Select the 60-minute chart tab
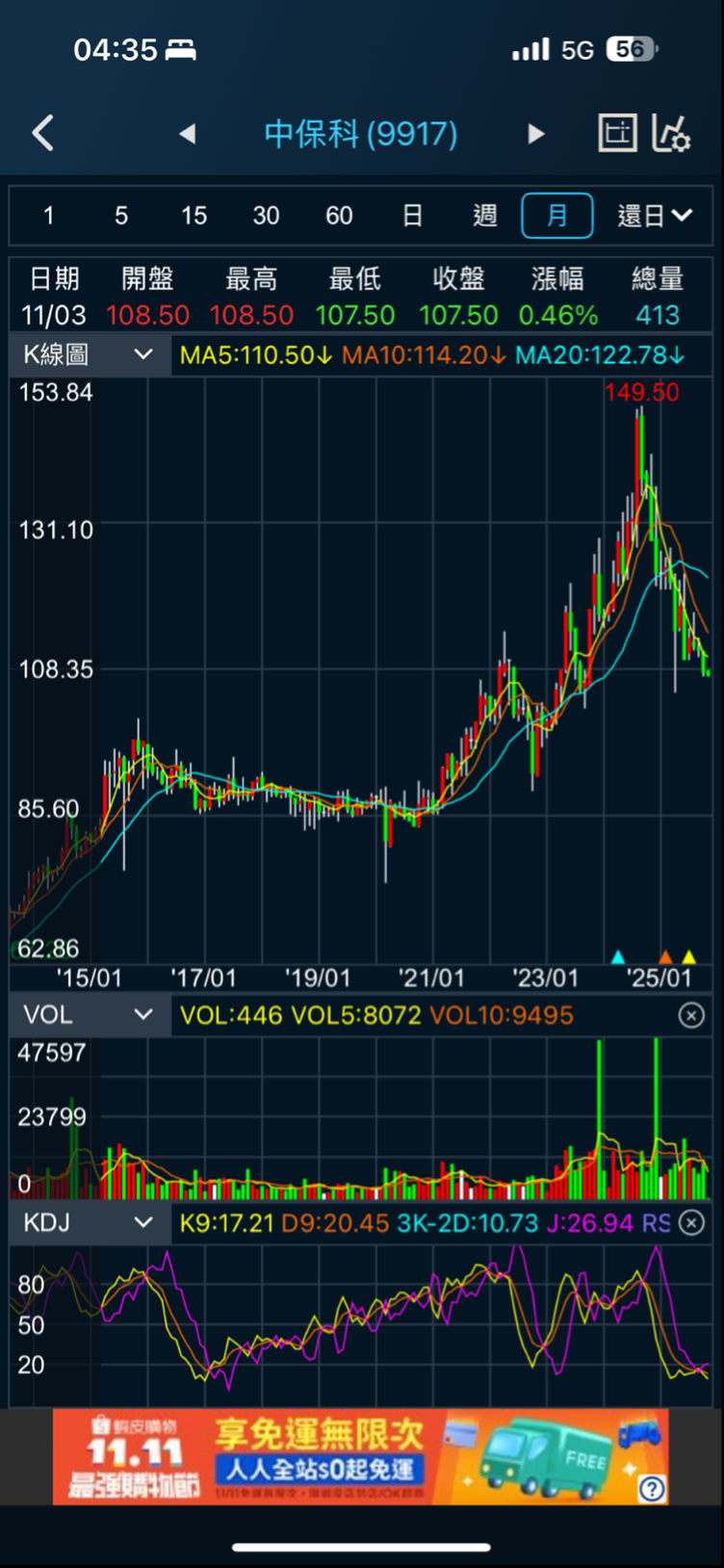Image resolution: width=724 pixels, height=1568 pixels. coord(339,216)
